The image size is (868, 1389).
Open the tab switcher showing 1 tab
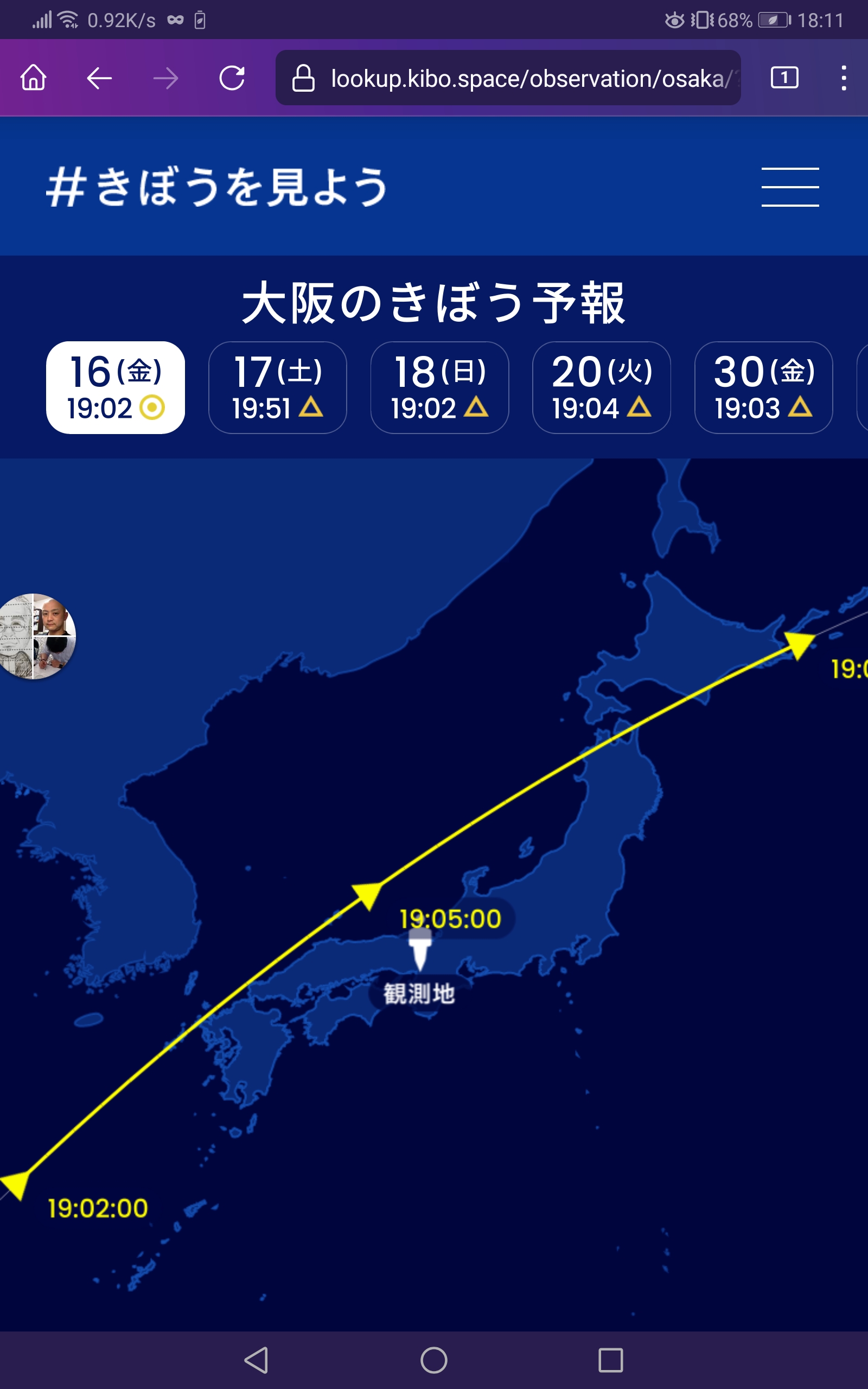tap(784, 78)
